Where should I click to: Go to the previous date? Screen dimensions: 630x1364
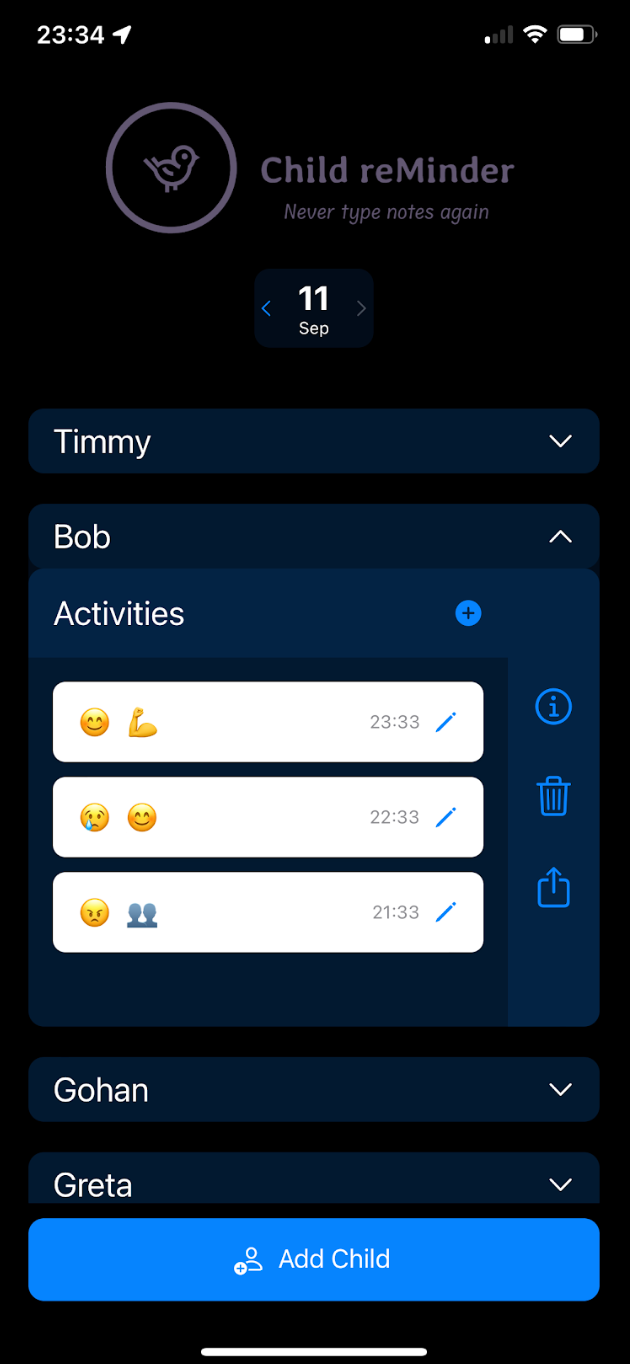[x=266, y=309]
